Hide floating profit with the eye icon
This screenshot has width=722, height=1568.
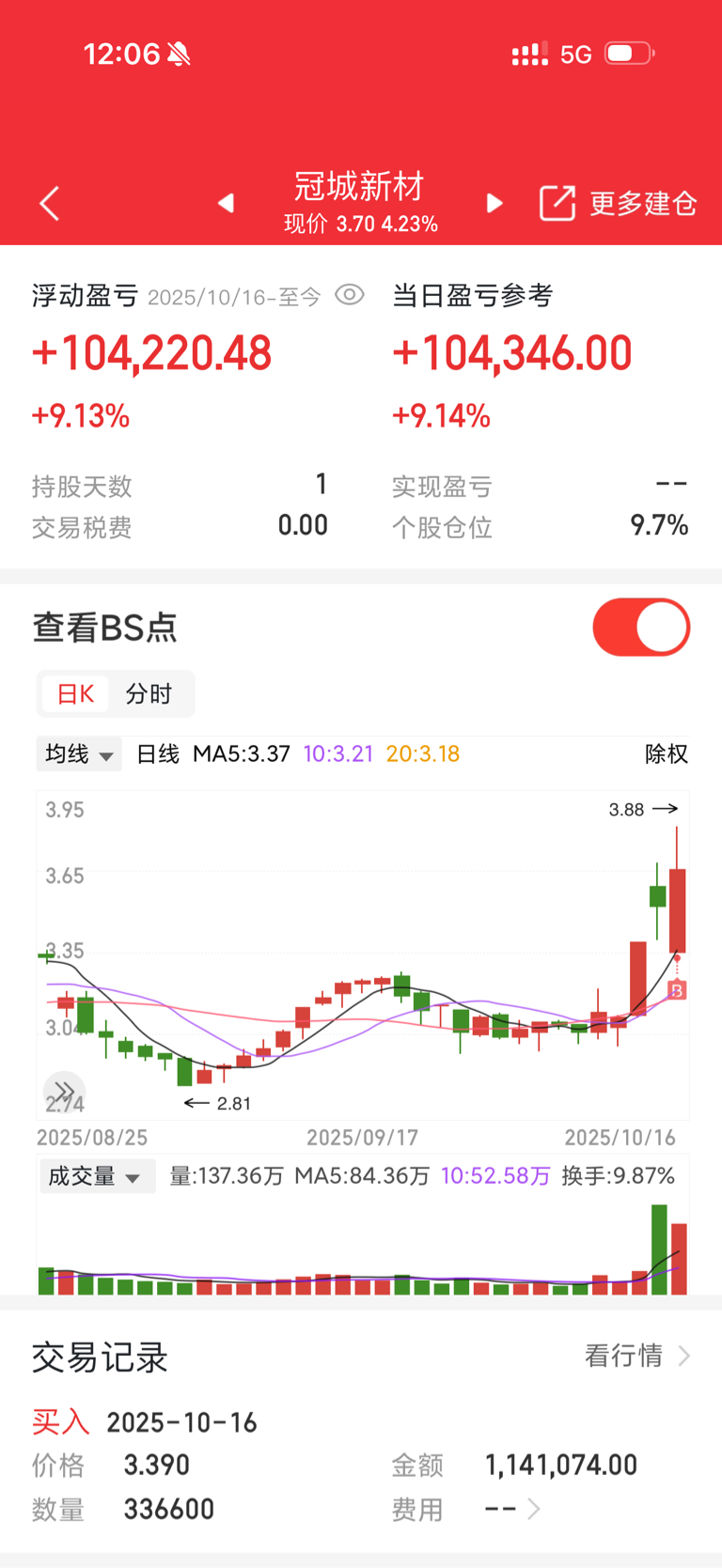coord(350,295)
